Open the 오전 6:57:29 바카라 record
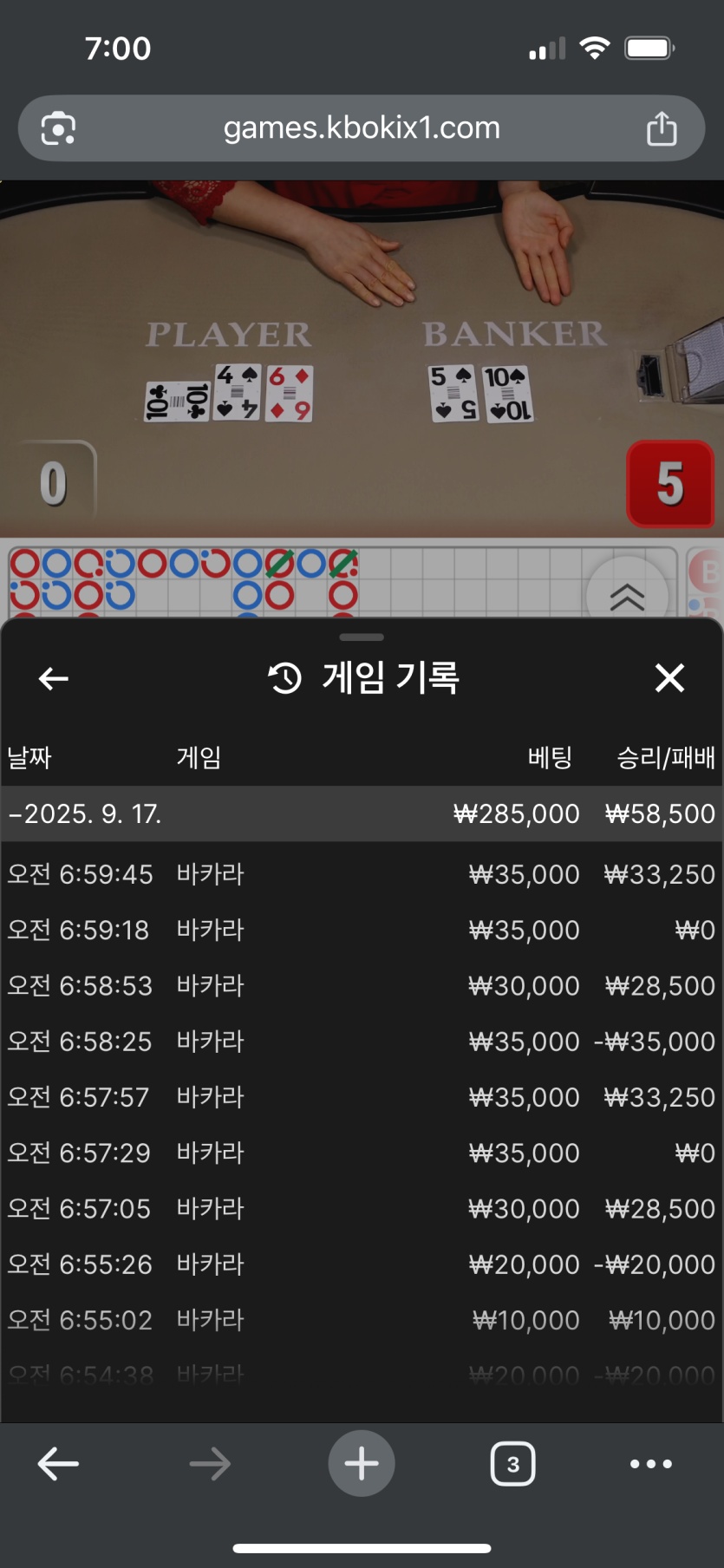The width and height of the screenshot is (724, 1568). pos(361,1153)
